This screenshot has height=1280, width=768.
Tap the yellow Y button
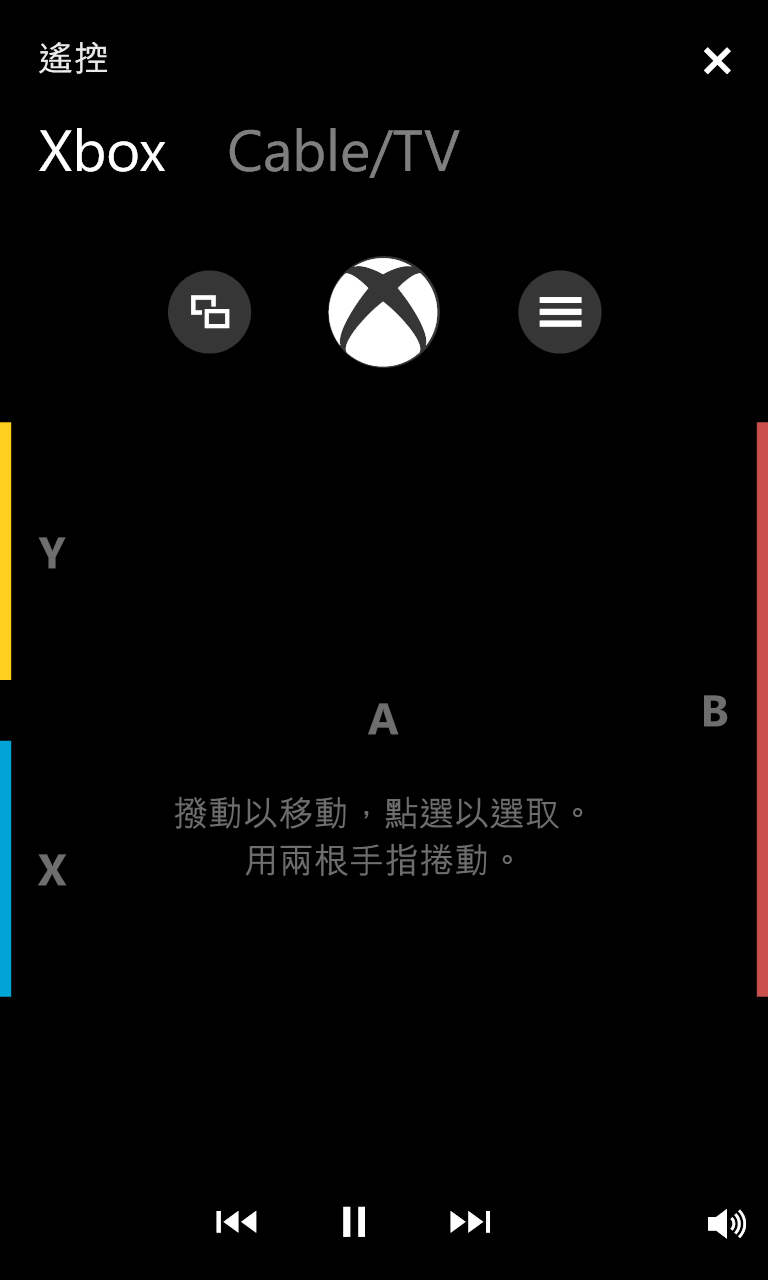pyautogui.click(x=6, y=551)
